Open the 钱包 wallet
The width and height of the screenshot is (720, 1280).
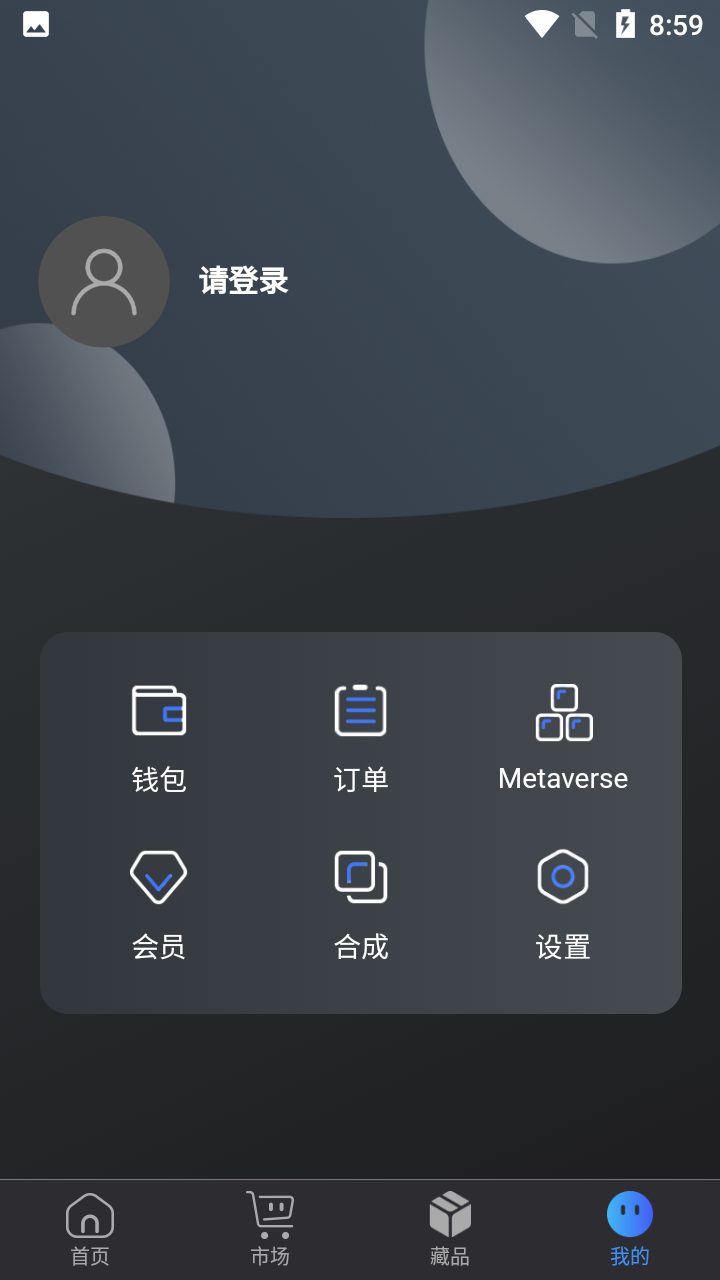[159, 738]
